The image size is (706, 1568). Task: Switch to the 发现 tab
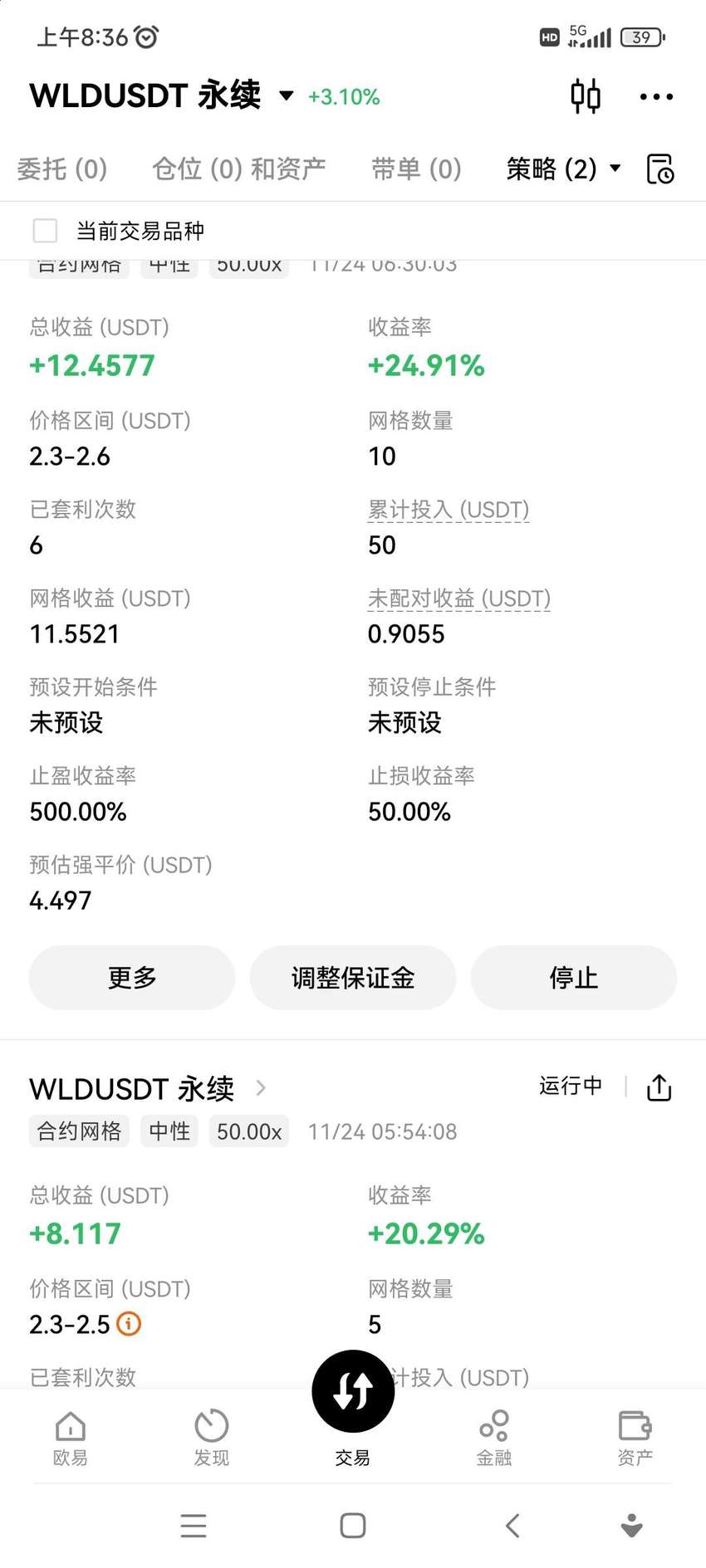[x=212, y=1439]
